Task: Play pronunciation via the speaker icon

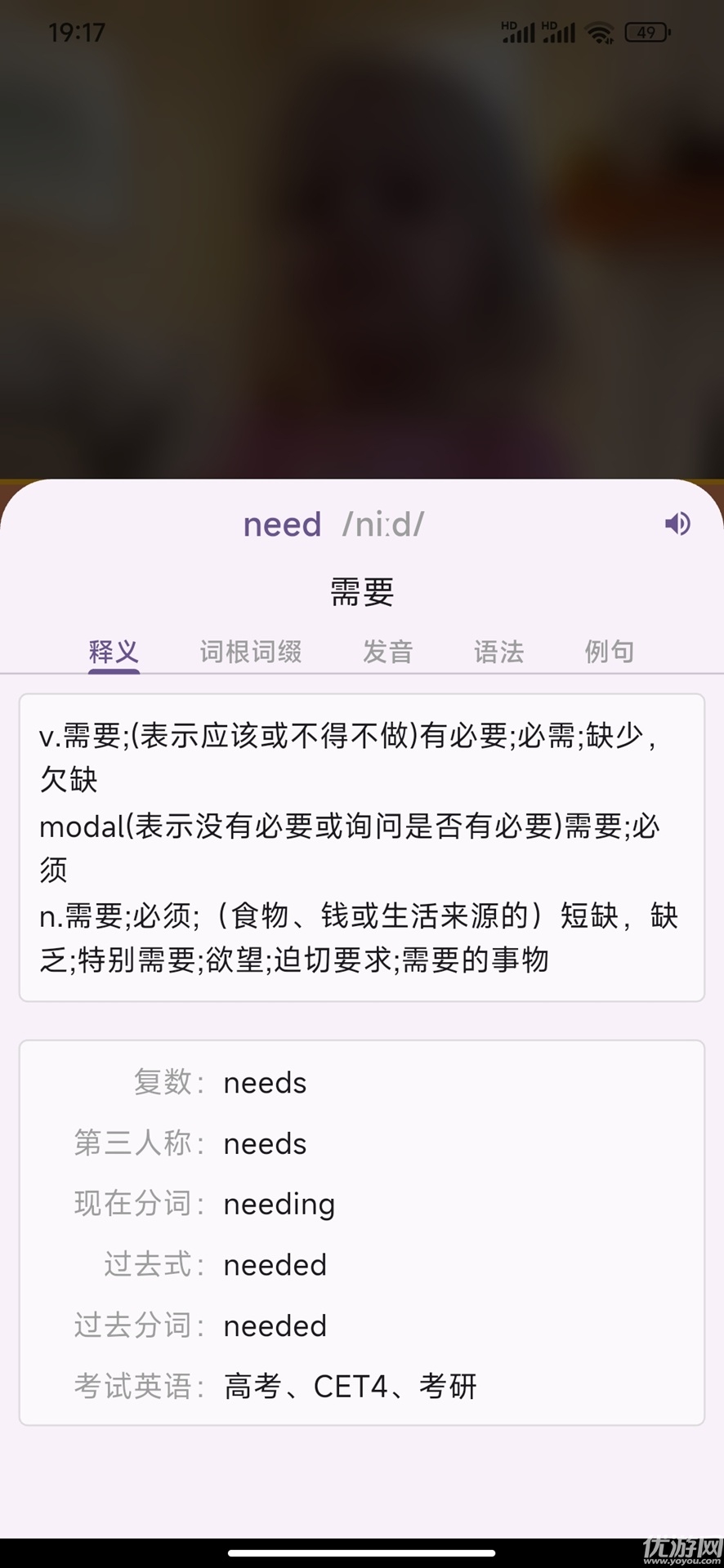Action: [x=677, y=523]
